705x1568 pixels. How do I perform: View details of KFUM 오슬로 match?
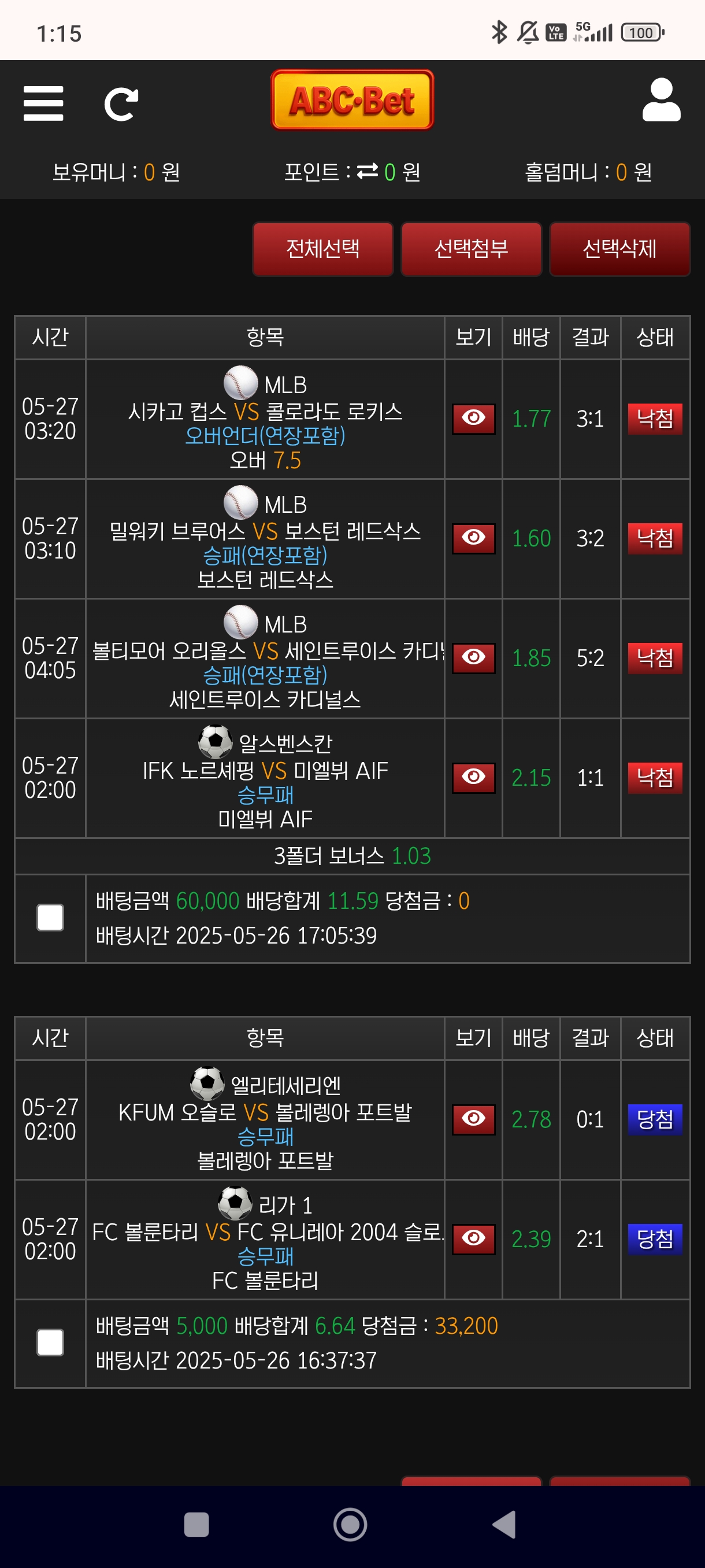[473, 1119]
